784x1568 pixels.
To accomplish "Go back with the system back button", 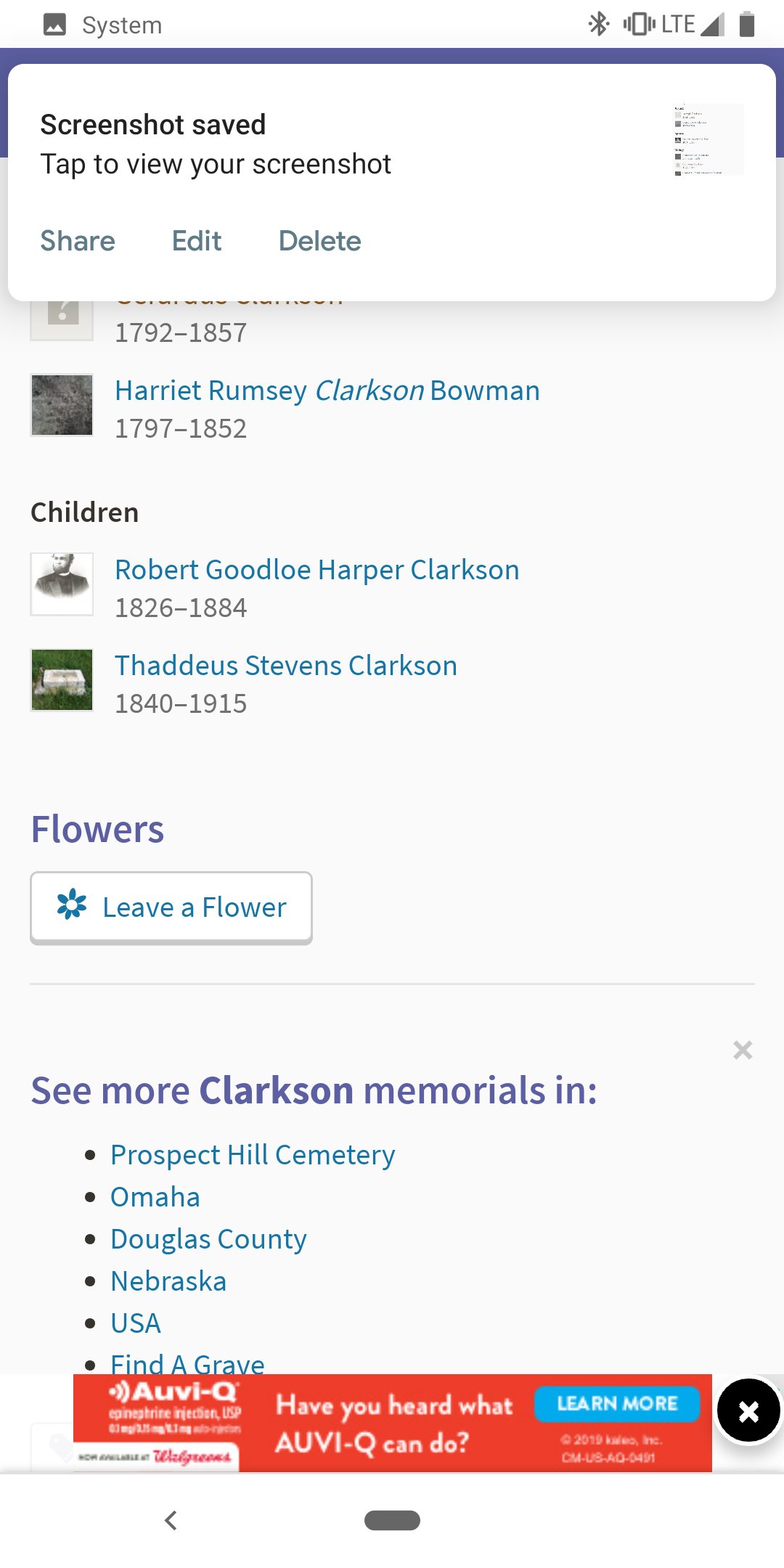I will click(x=171, y=1520).
